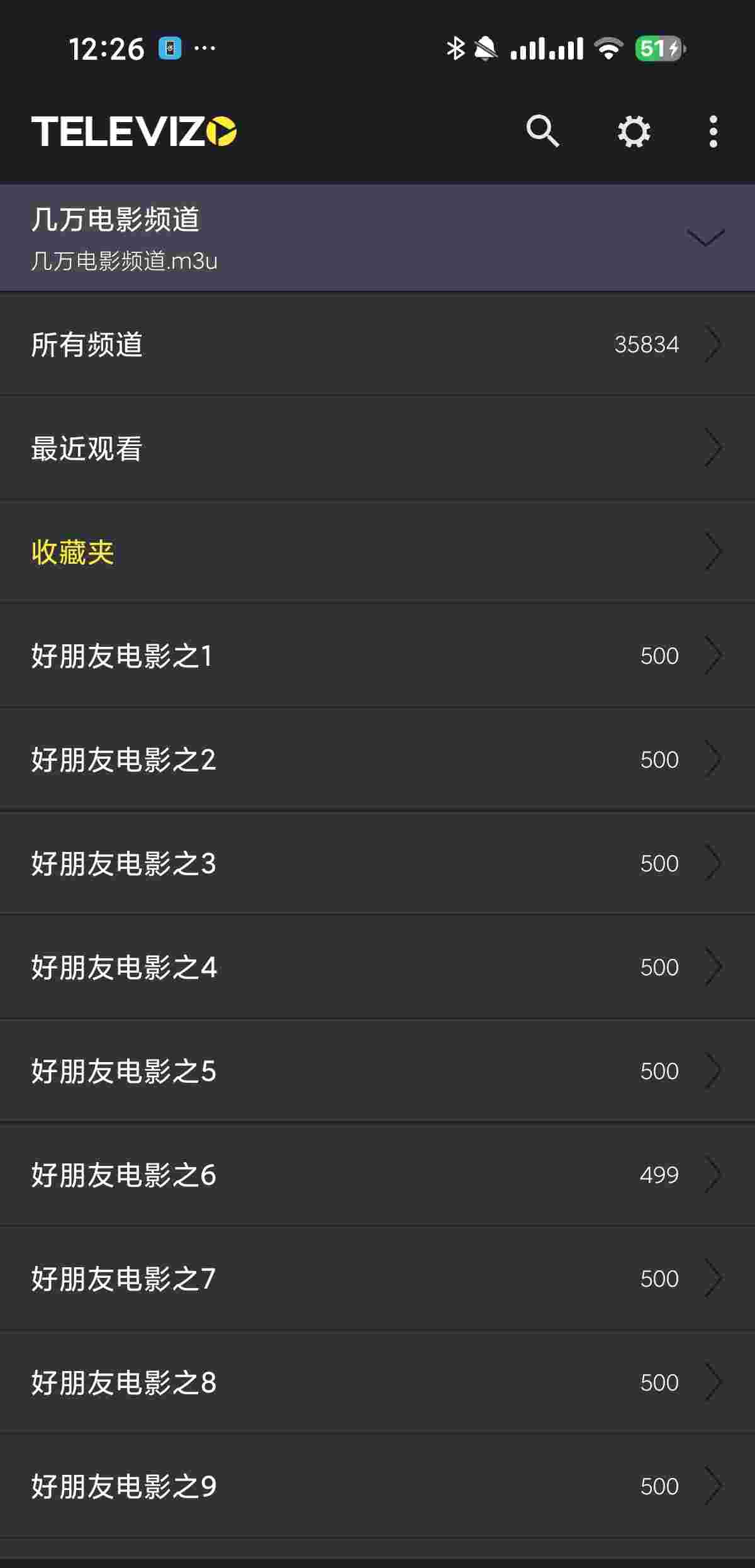Open the three-dot overflow menu
This screenshot has height=1568, width=755.
713,132
